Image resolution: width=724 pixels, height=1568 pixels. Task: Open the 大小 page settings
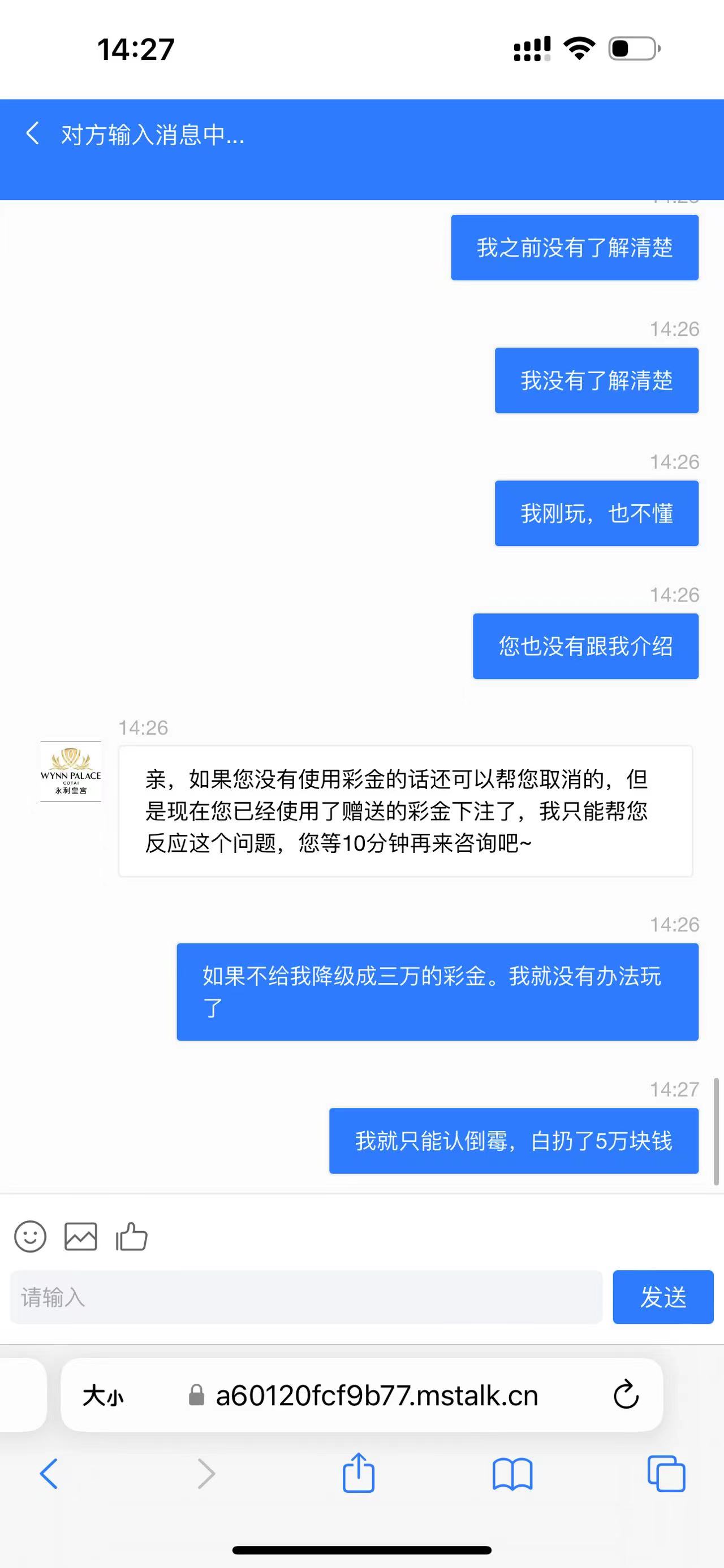point(103,1396)
